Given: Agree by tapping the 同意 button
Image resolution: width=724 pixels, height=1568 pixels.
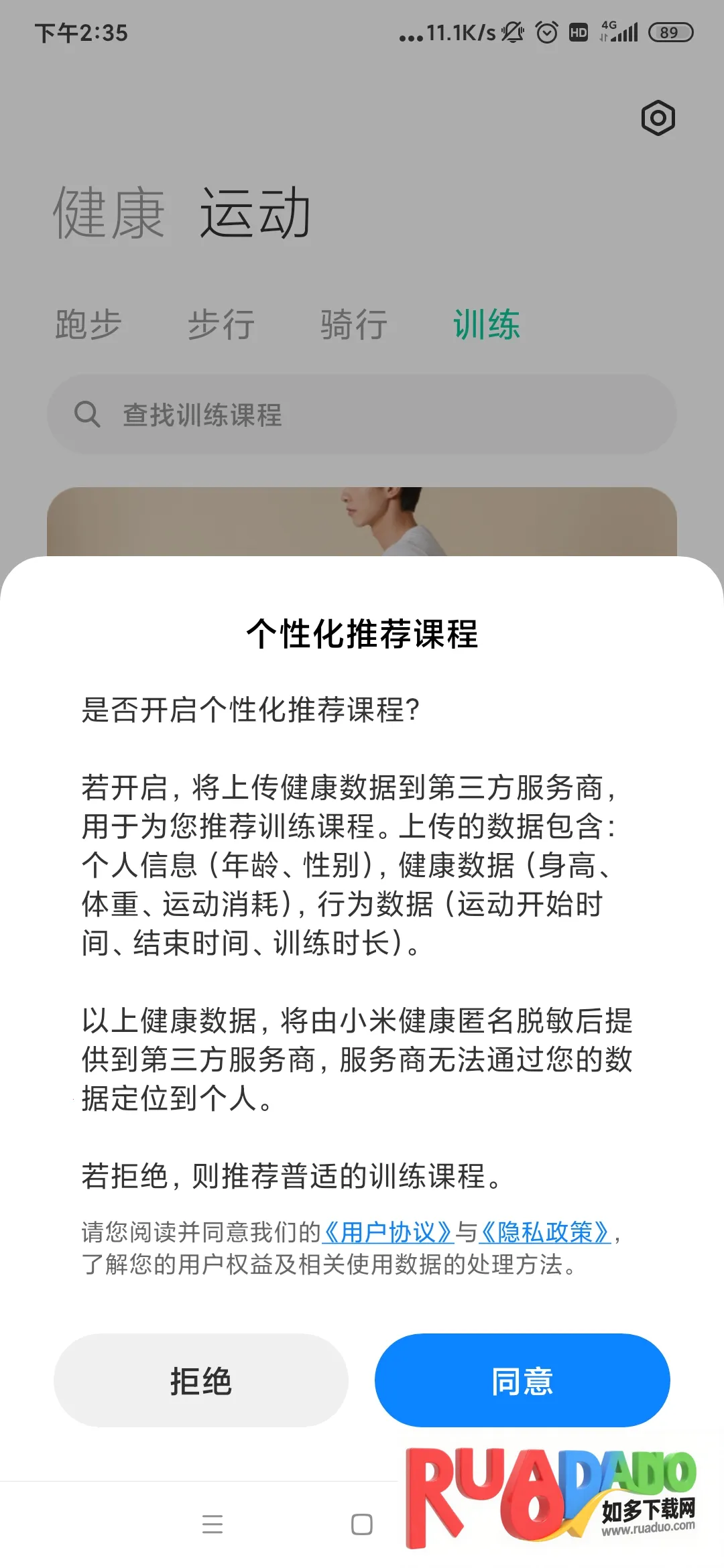Looking at the screenshot, I should click(x=522, y=1381).
